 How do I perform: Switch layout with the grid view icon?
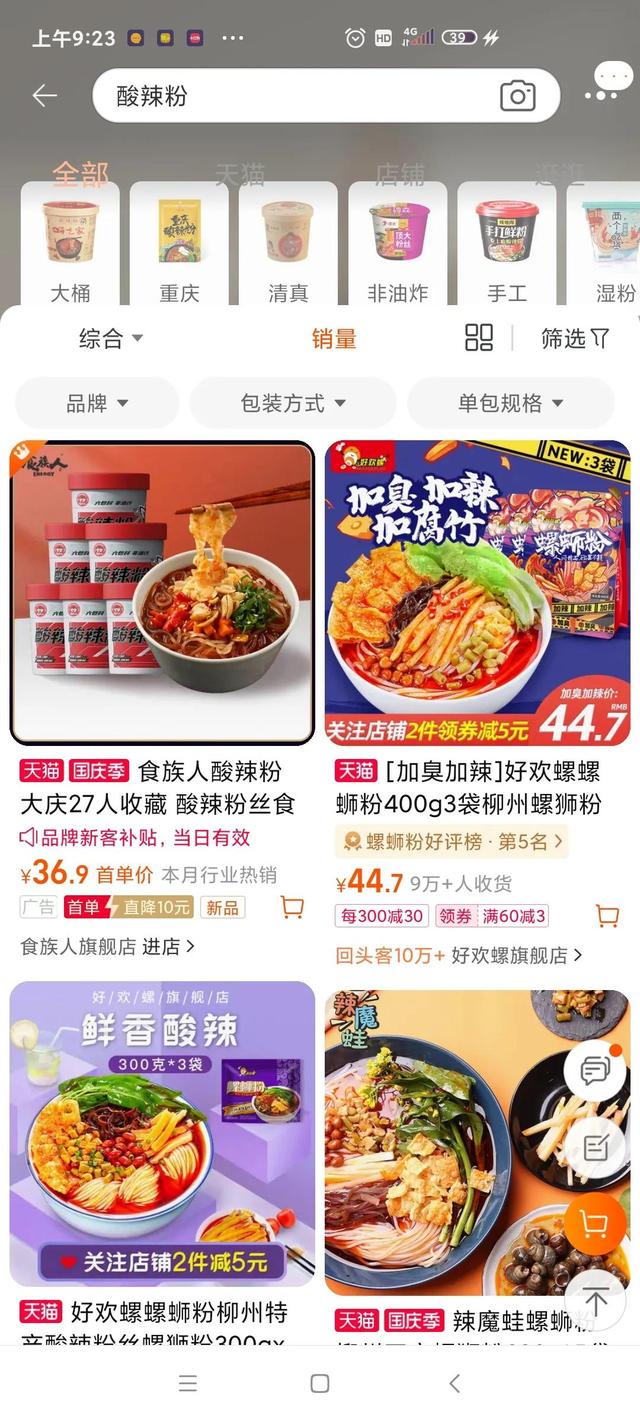pos(479,338)
